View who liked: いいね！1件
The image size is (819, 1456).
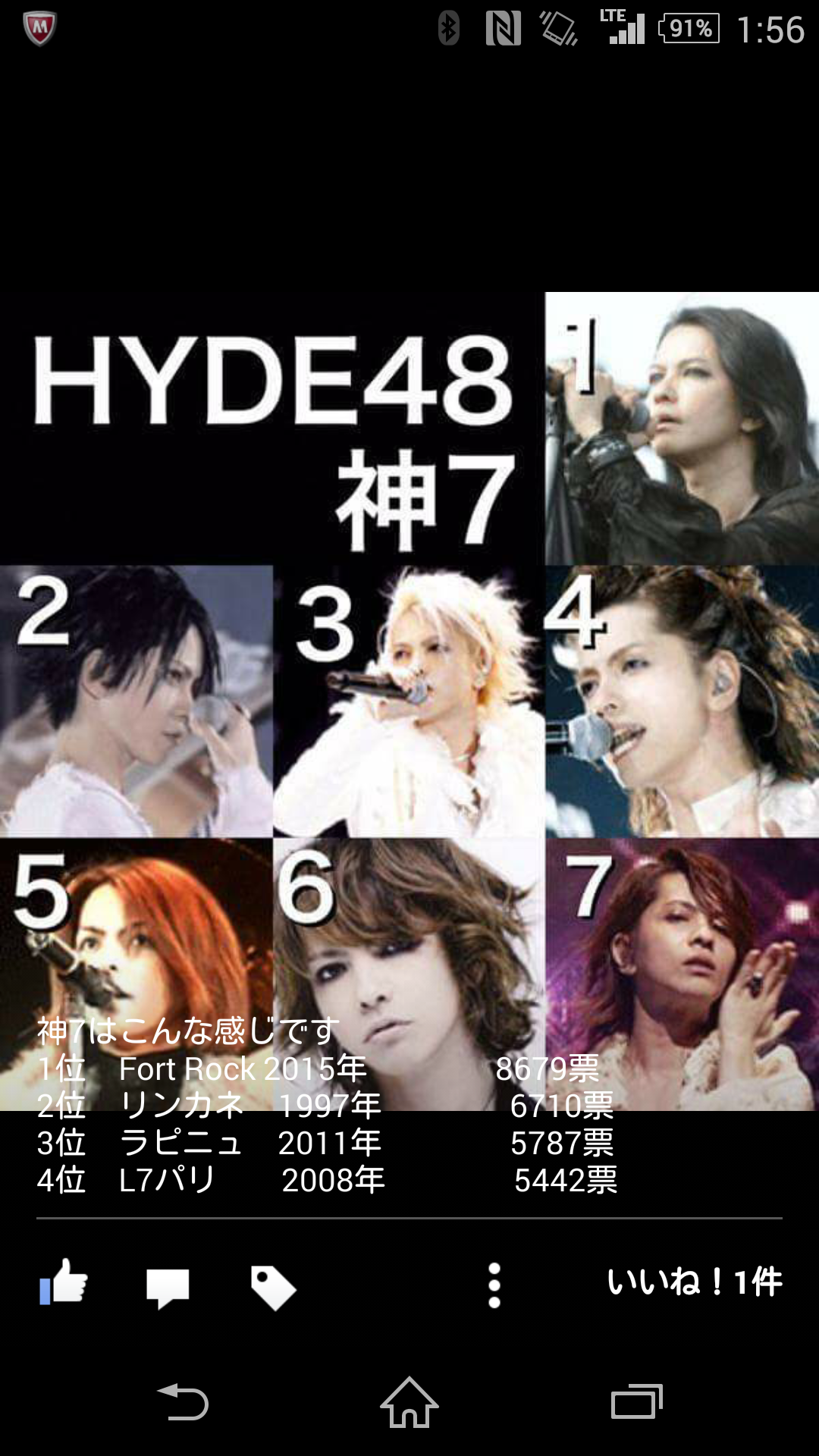pyautogui.click(x=694, y=1282)
